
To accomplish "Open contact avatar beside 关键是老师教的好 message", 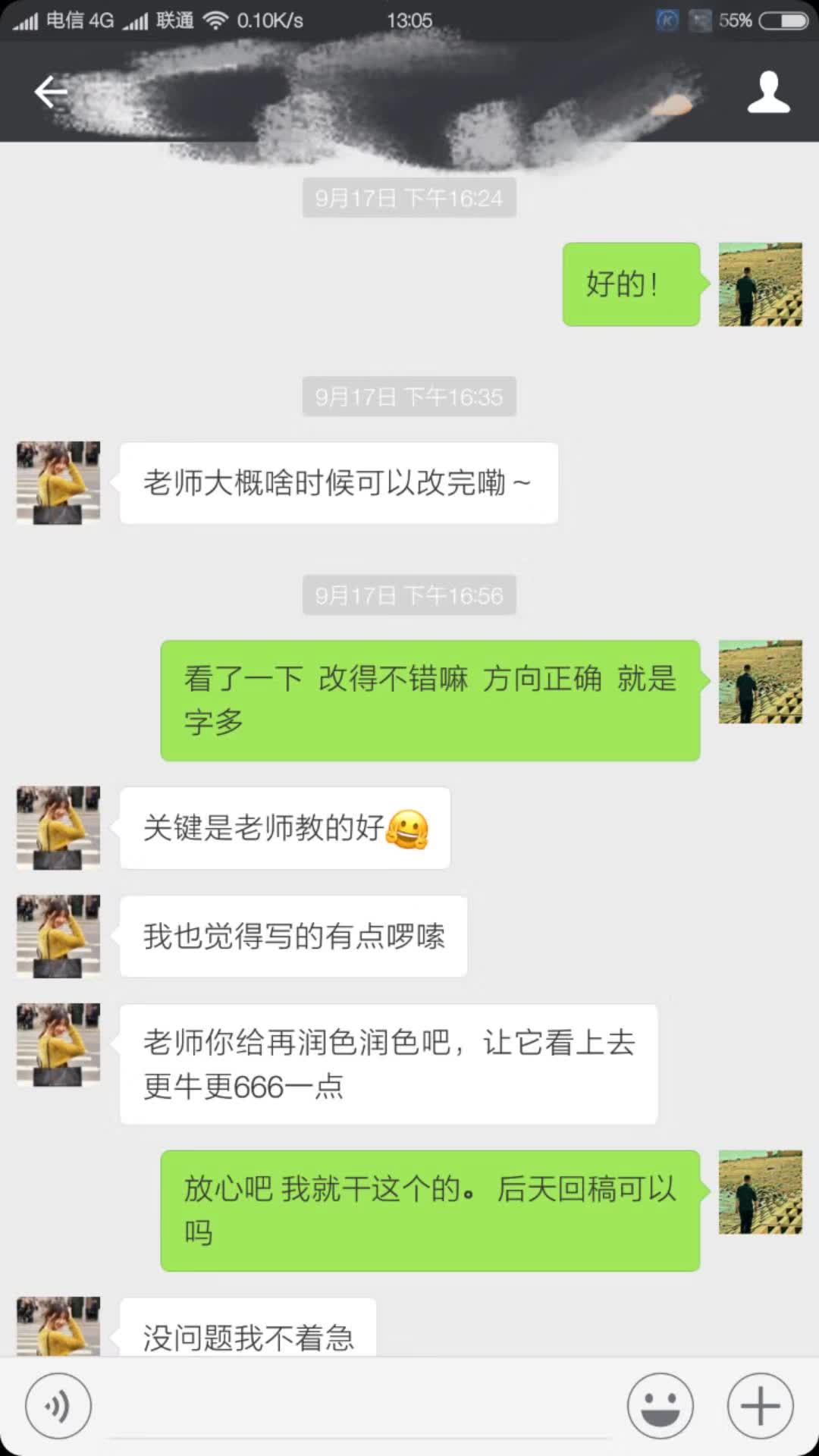I will tap(58, 827).
